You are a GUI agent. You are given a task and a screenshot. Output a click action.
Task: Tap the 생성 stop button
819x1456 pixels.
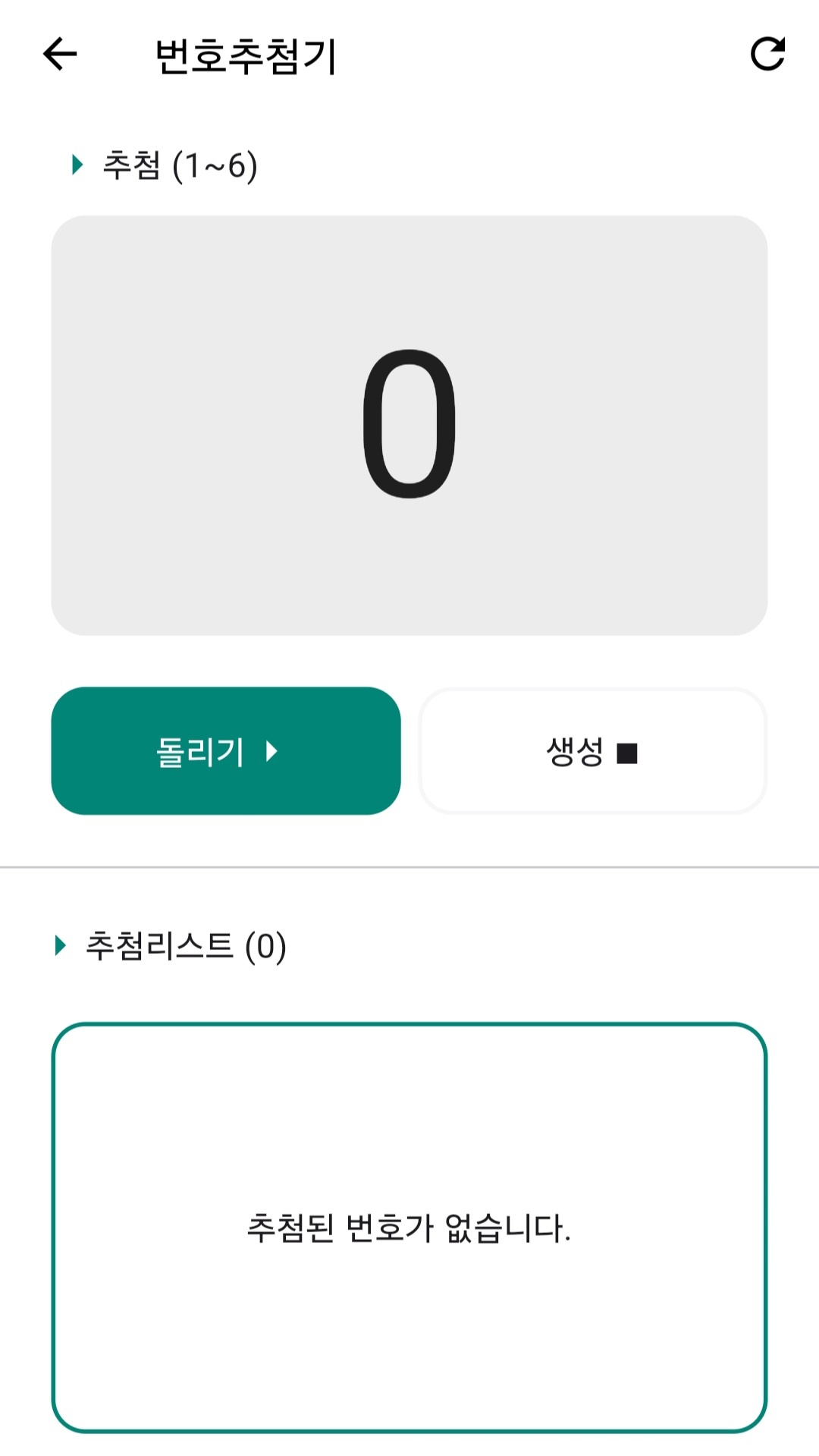[592, 750]
